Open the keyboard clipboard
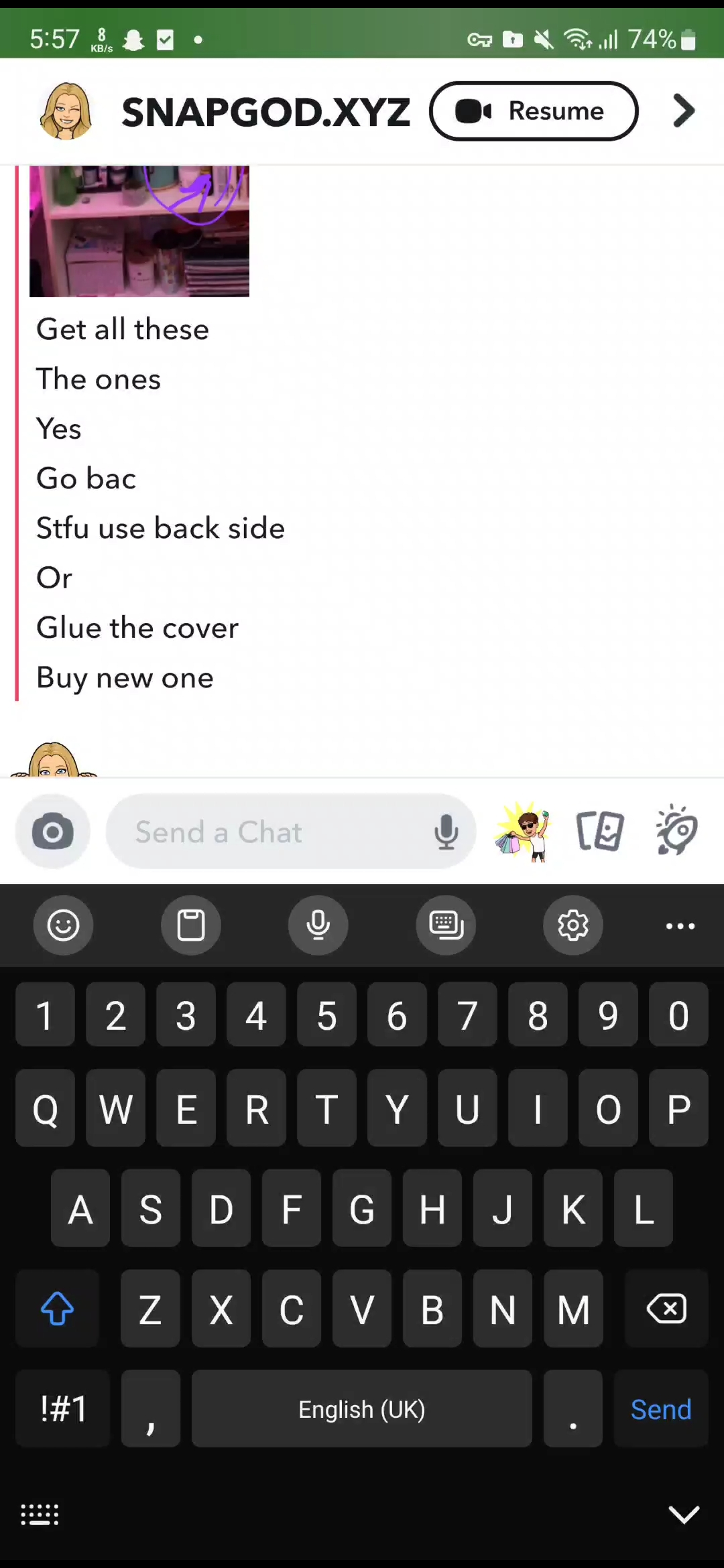 point(191,925)
